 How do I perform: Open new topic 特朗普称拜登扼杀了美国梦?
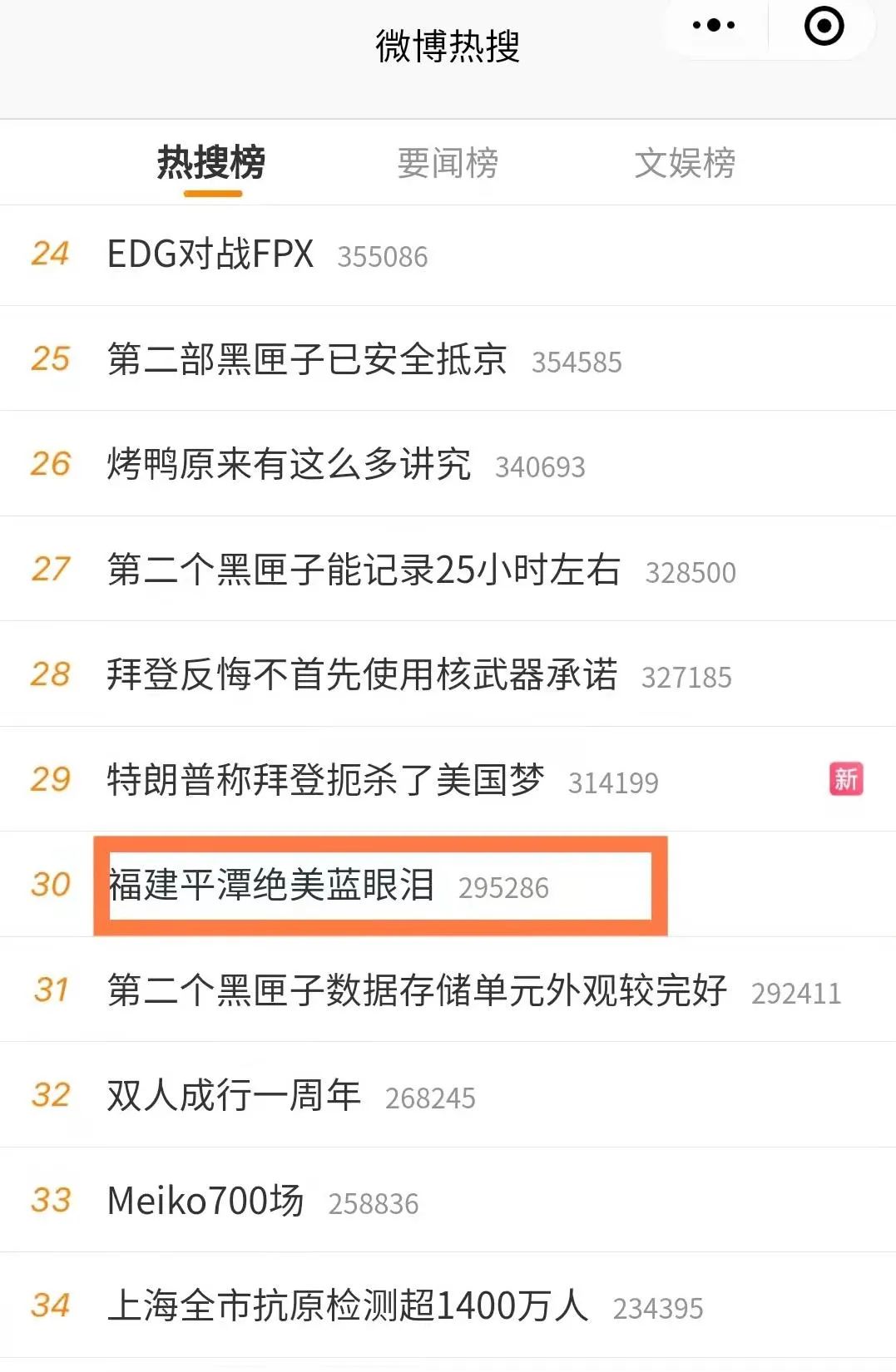click(x=325, y=780)
